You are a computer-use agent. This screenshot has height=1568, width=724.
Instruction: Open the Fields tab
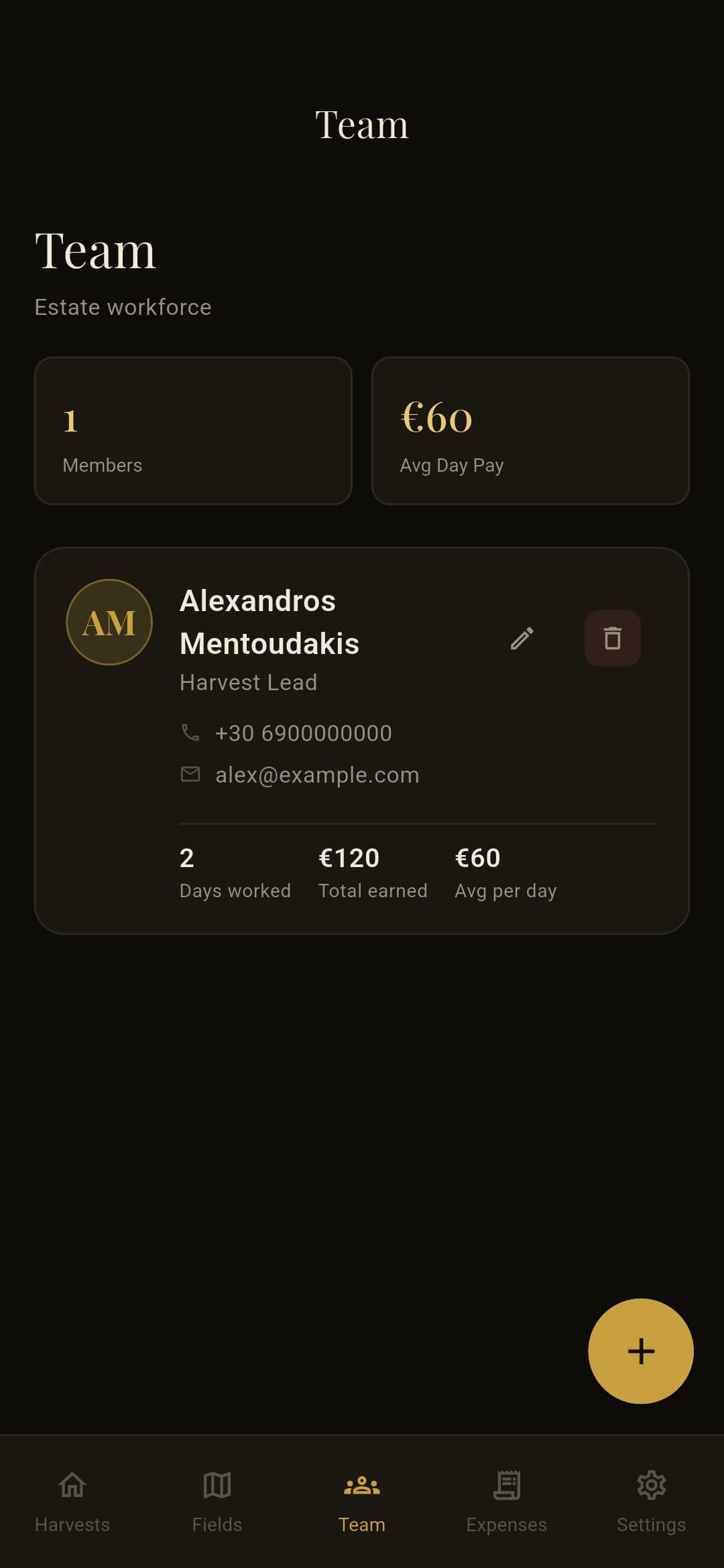coord(217,1501)
